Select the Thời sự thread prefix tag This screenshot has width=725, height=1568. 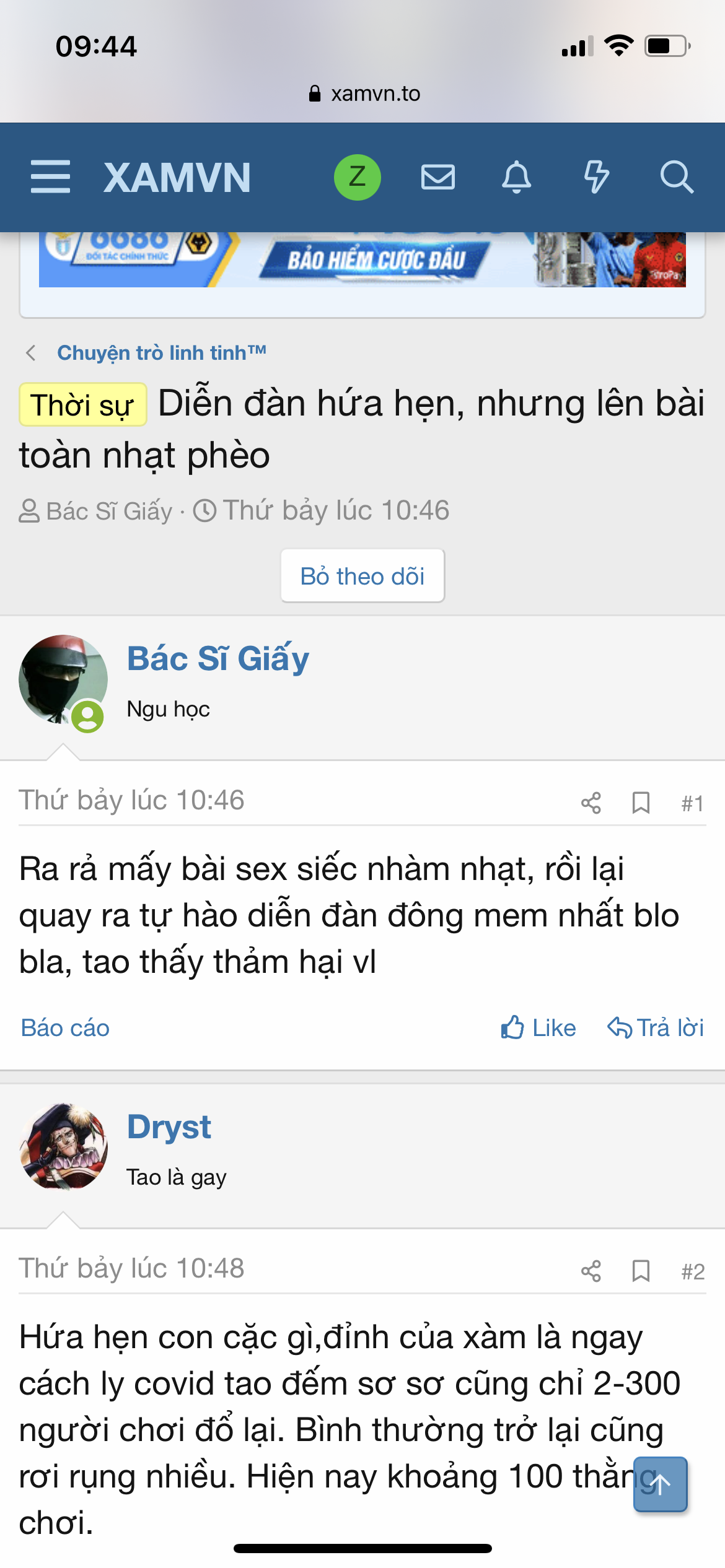[82, 405]
